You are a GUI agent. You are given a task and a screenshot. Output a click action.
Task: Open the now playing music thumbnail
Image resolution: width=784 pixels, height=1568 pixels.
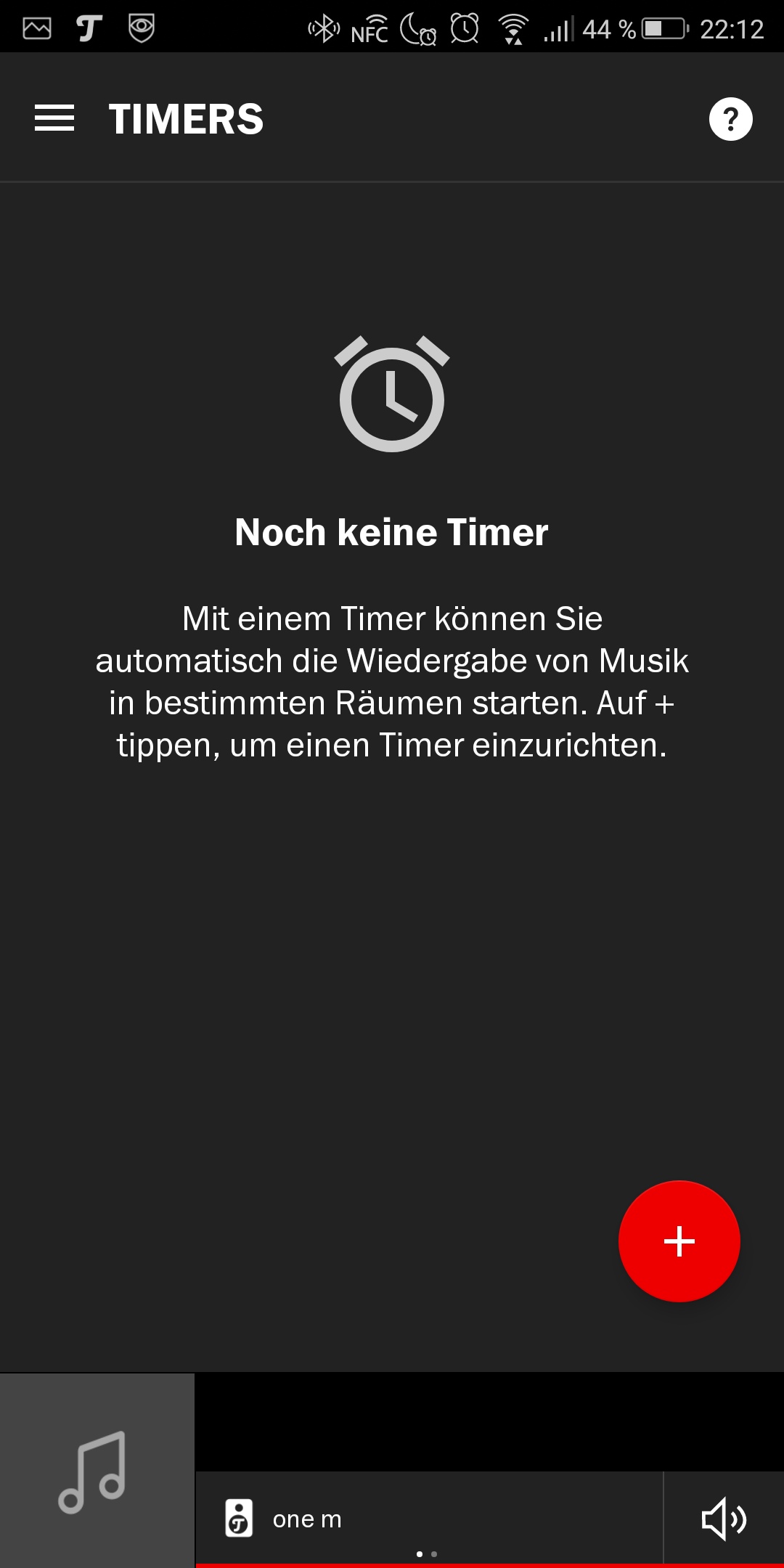(97, 1471)
